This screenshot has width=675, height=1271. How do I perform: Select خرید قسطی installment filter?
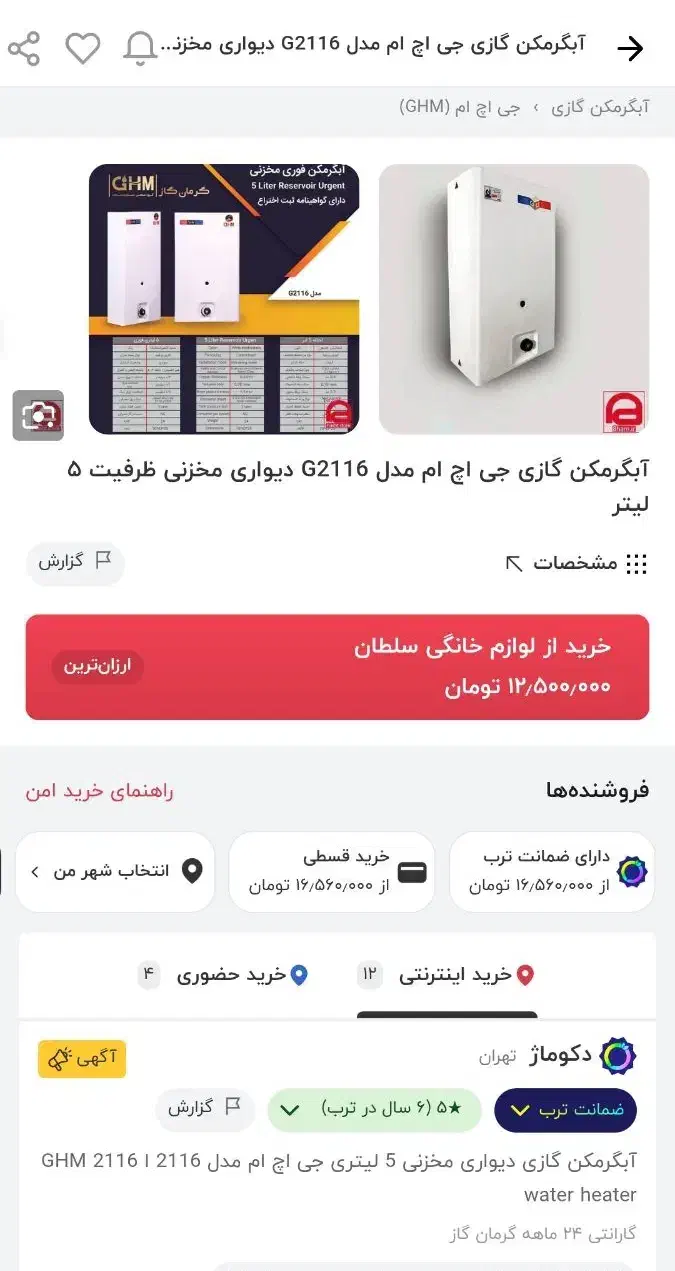(332, 872)
